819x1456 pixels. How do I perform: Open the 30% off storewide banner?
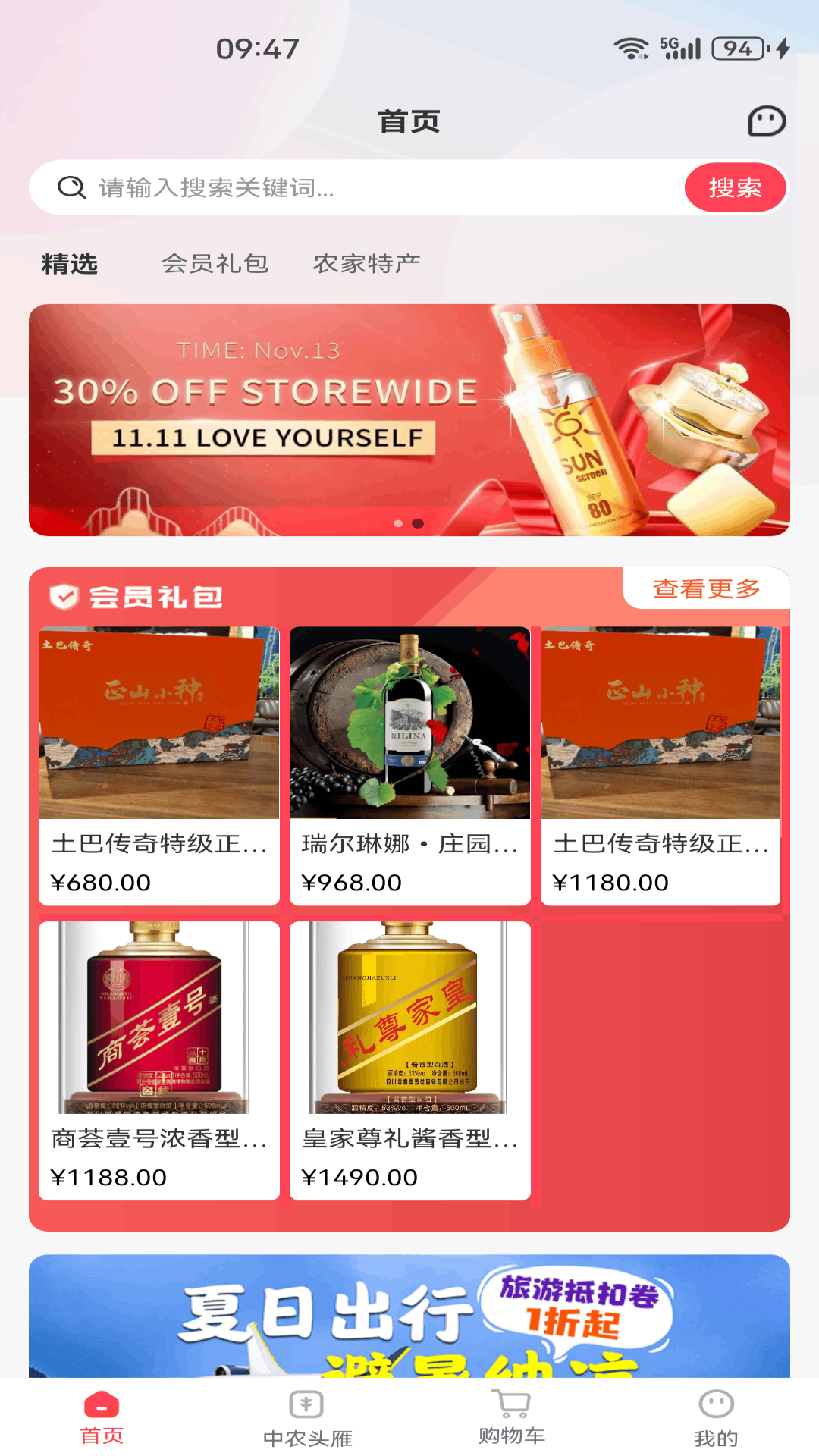click(x=409, y=420)
